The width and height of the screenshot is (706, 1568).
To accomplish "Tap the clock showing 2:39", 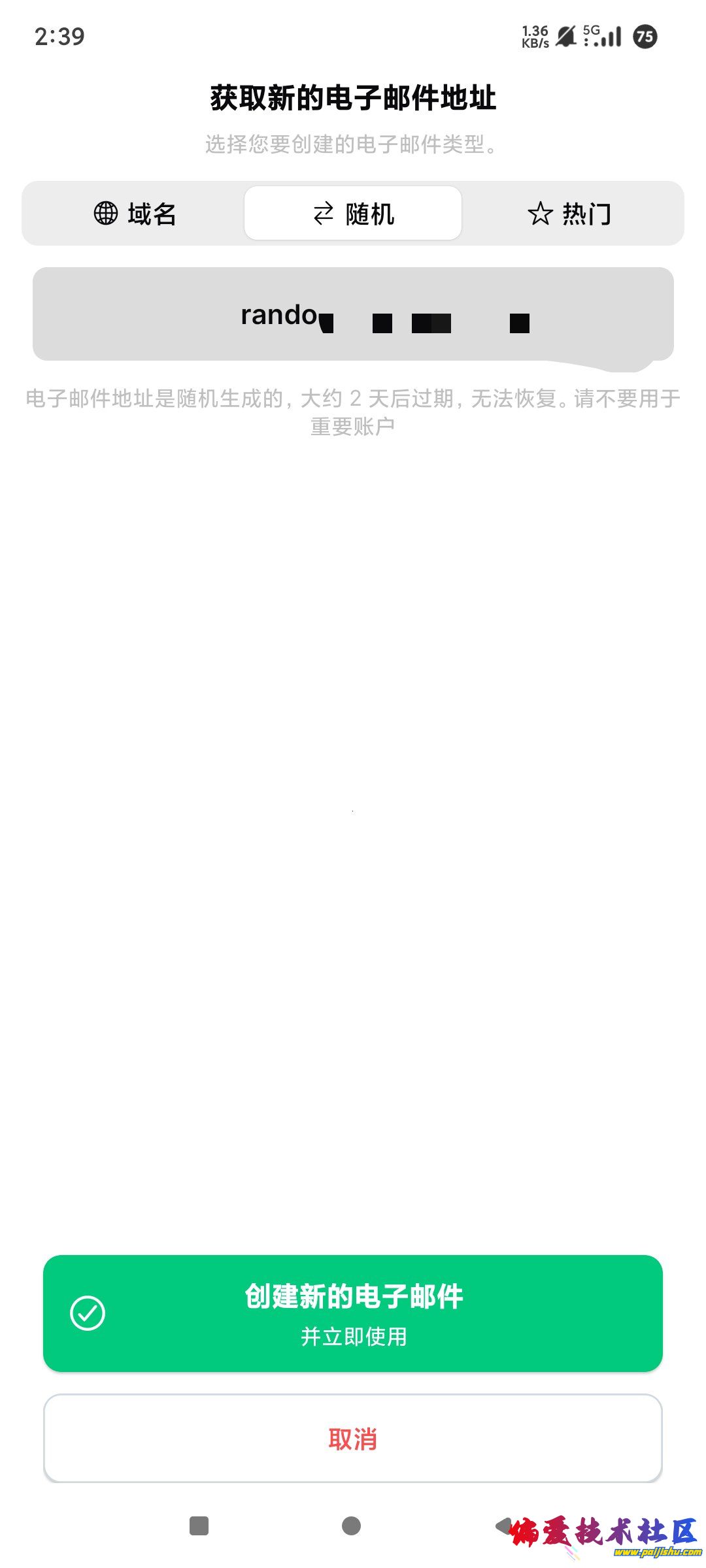I will pos(59,37).
